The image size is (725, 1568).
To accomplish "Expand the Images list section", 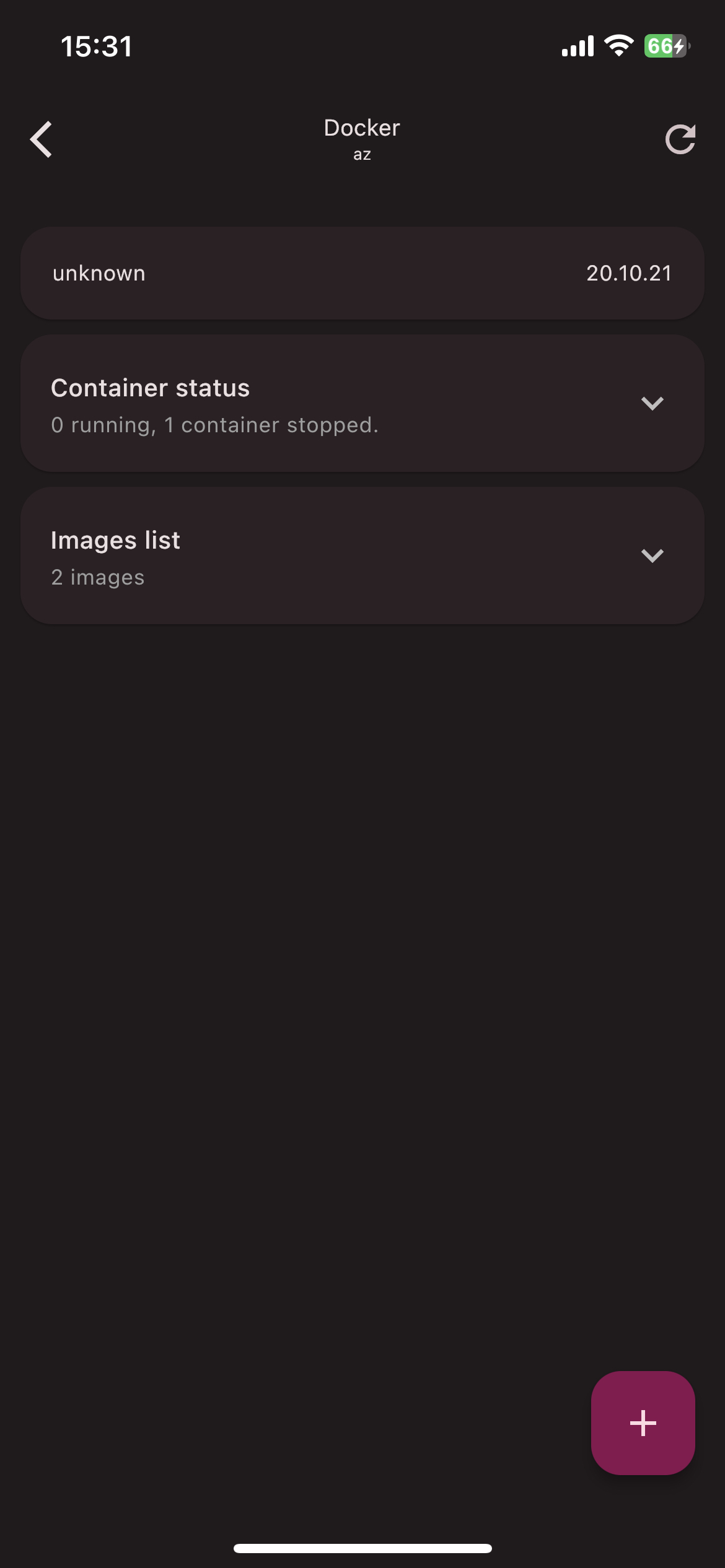I will coord(652,556).
